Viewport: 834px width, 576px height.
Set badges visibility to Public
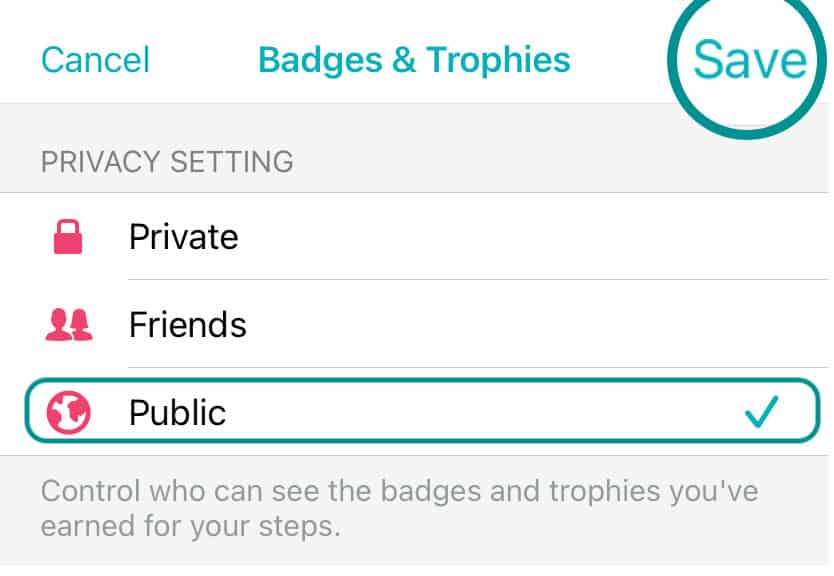coord(178,411)
